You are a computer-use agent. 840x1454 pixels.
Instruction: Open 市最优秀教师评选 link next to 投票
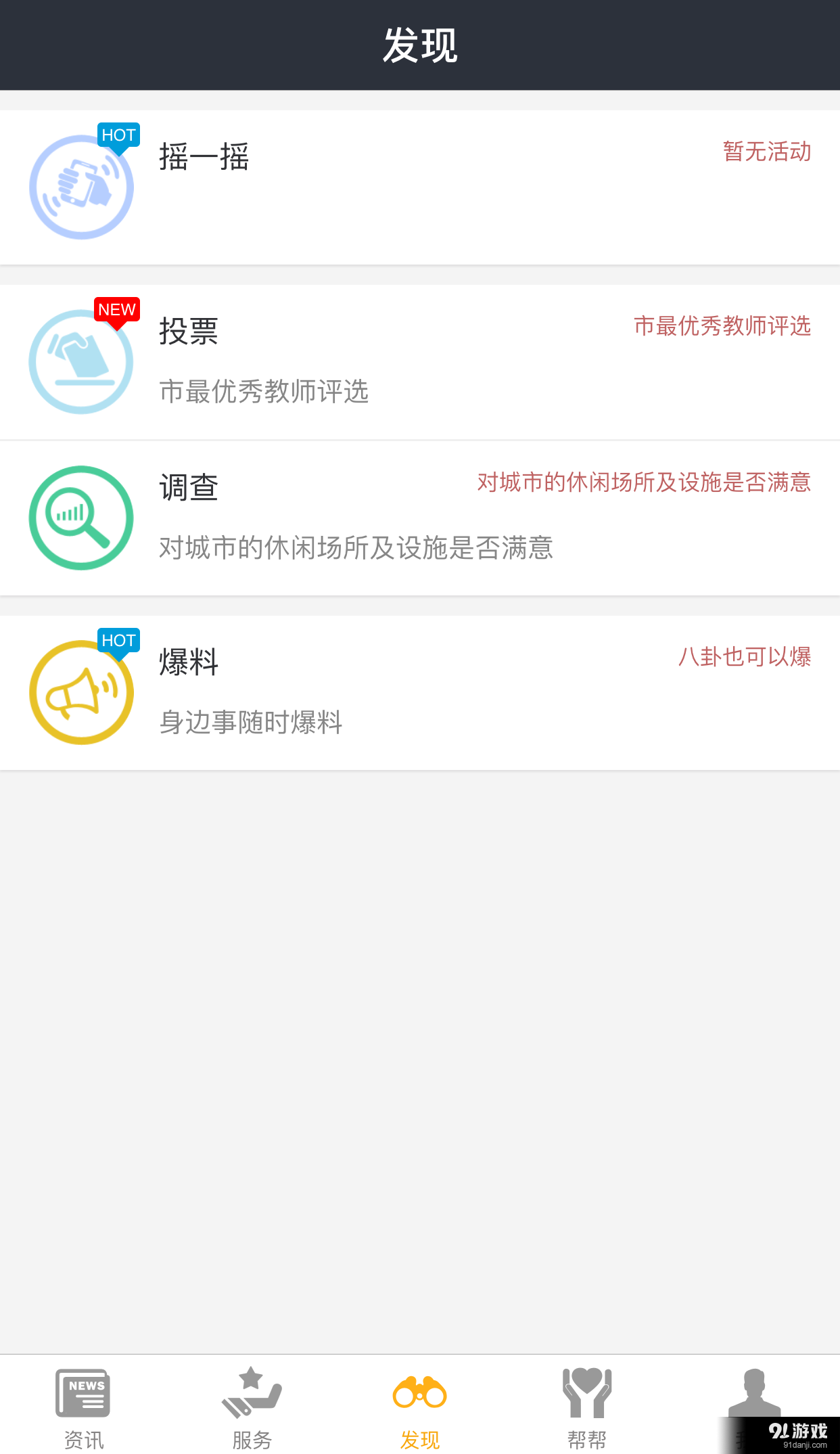pos(723,327)
